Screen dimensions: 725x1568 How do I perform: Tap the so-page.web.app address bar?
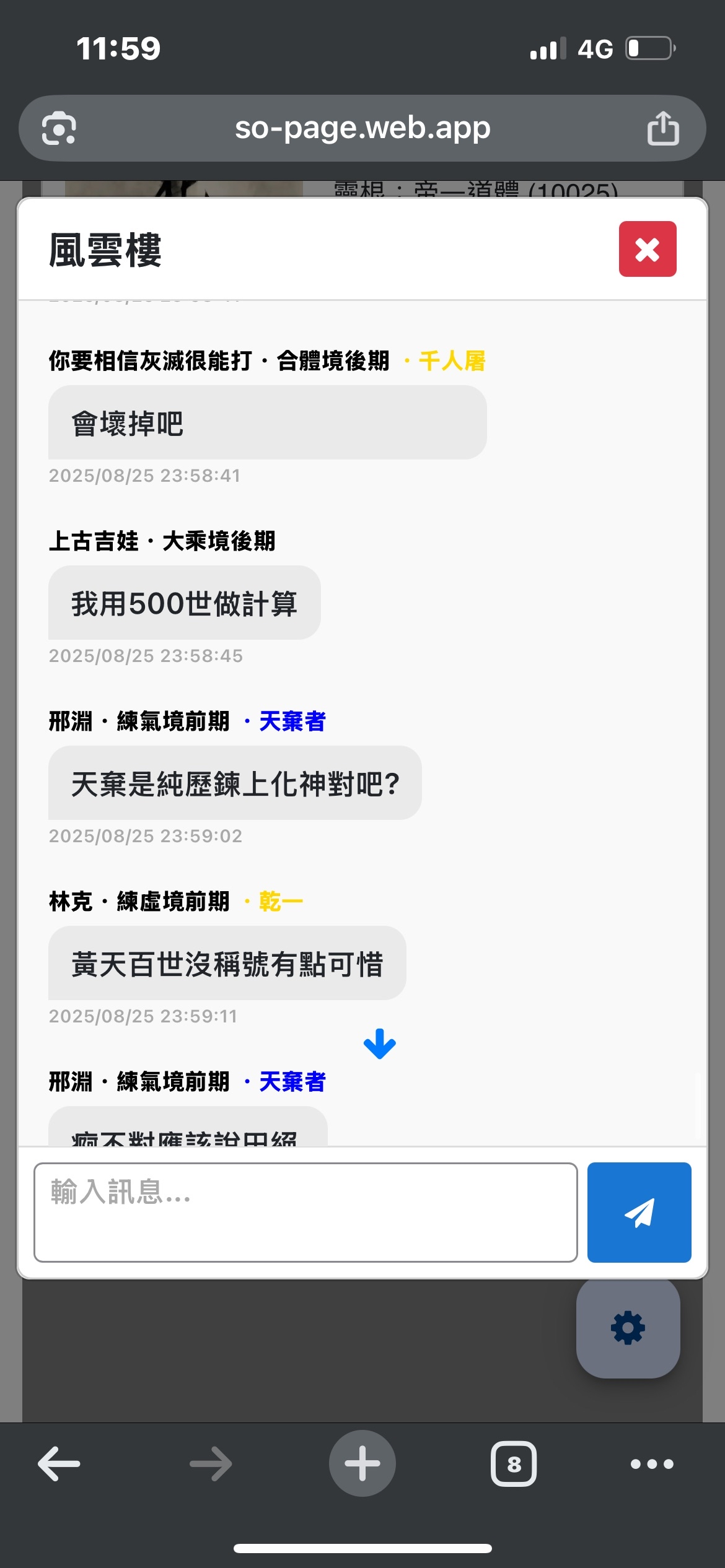pos(362,128)
